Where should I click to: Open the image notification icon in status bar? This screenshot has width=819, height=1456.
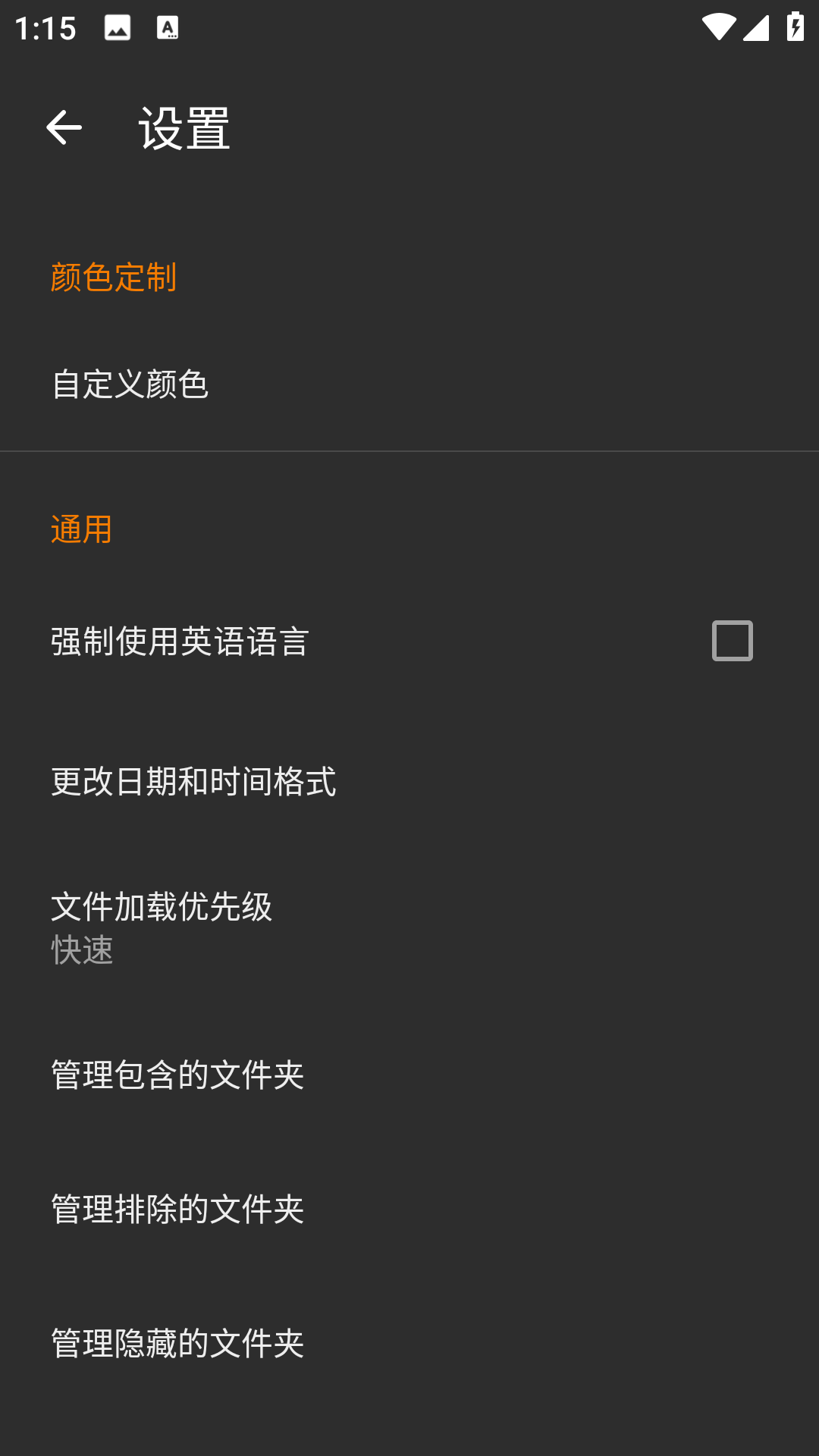click(x=116, y=29)
